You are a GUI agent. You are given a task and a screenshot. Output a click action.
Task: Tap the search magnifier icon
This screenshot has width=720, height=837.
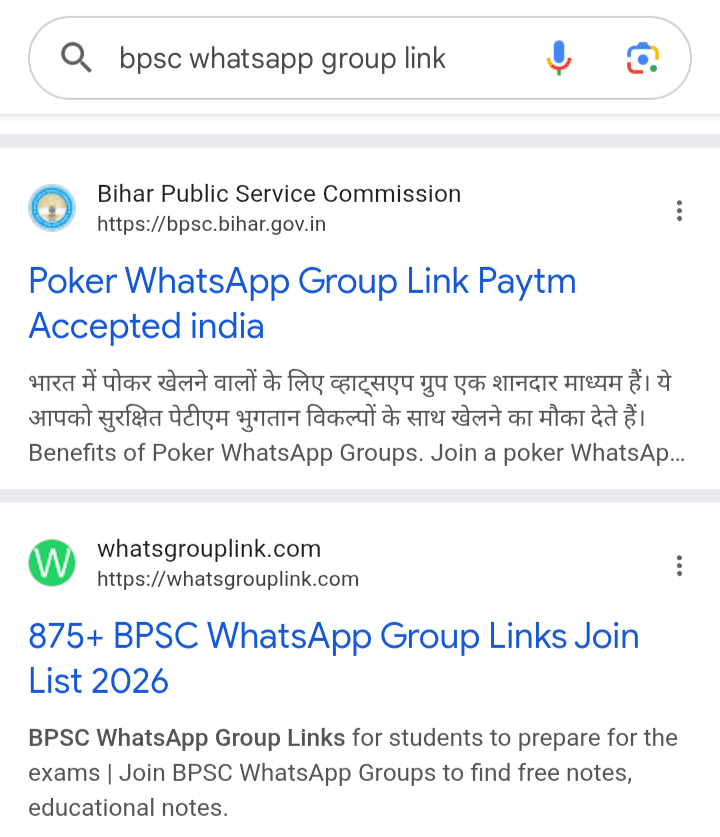point(77,59)
